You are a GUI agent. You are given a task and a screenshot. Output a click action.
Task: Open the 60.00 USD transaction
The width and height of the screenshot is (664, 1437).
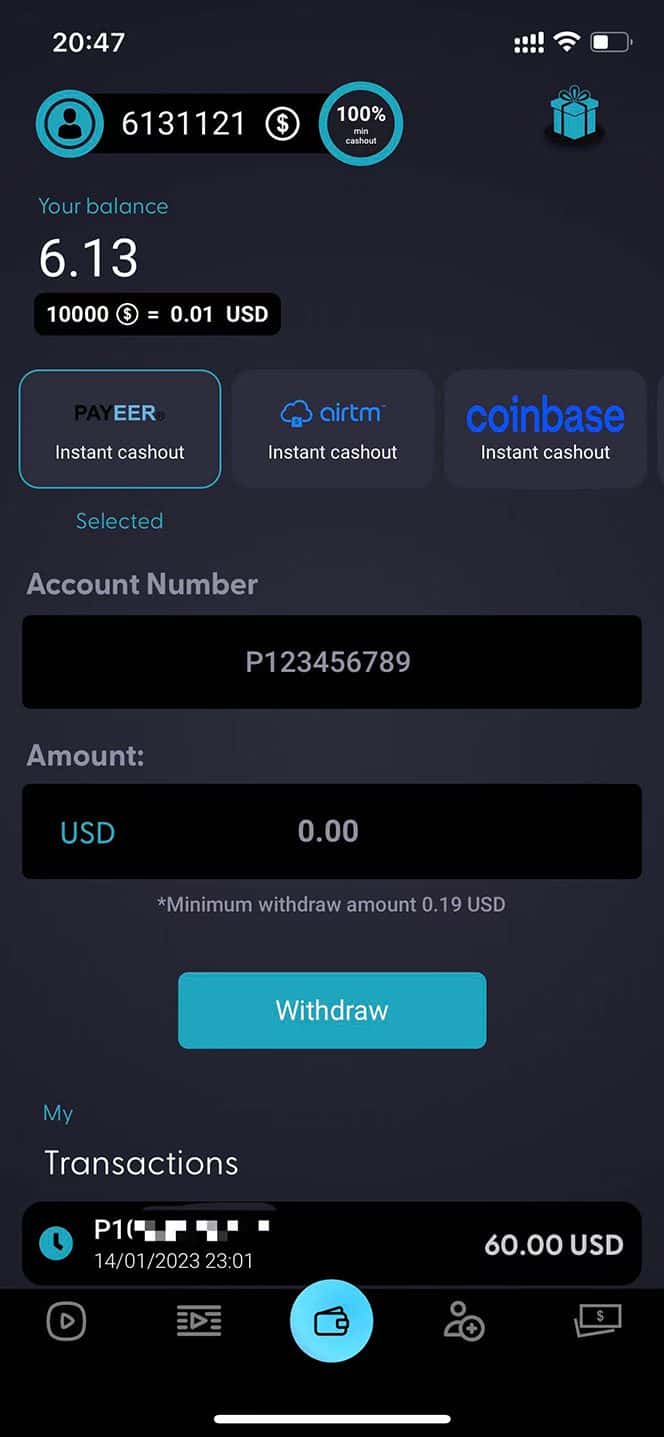pyautogui.click(x=331, y=1243)
